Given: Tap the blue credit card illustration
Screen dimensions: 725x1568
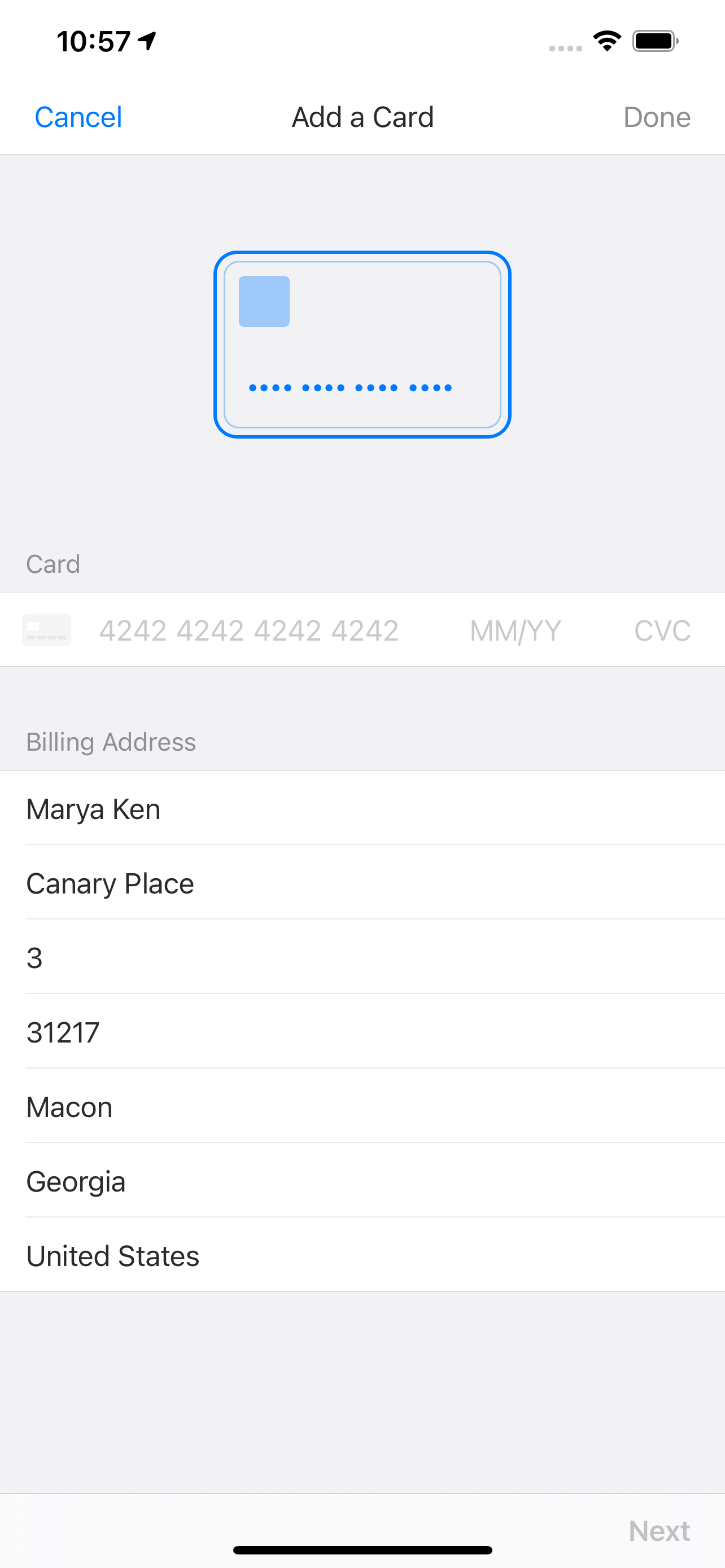Looking at the screenshot, I should coord(363,344).
